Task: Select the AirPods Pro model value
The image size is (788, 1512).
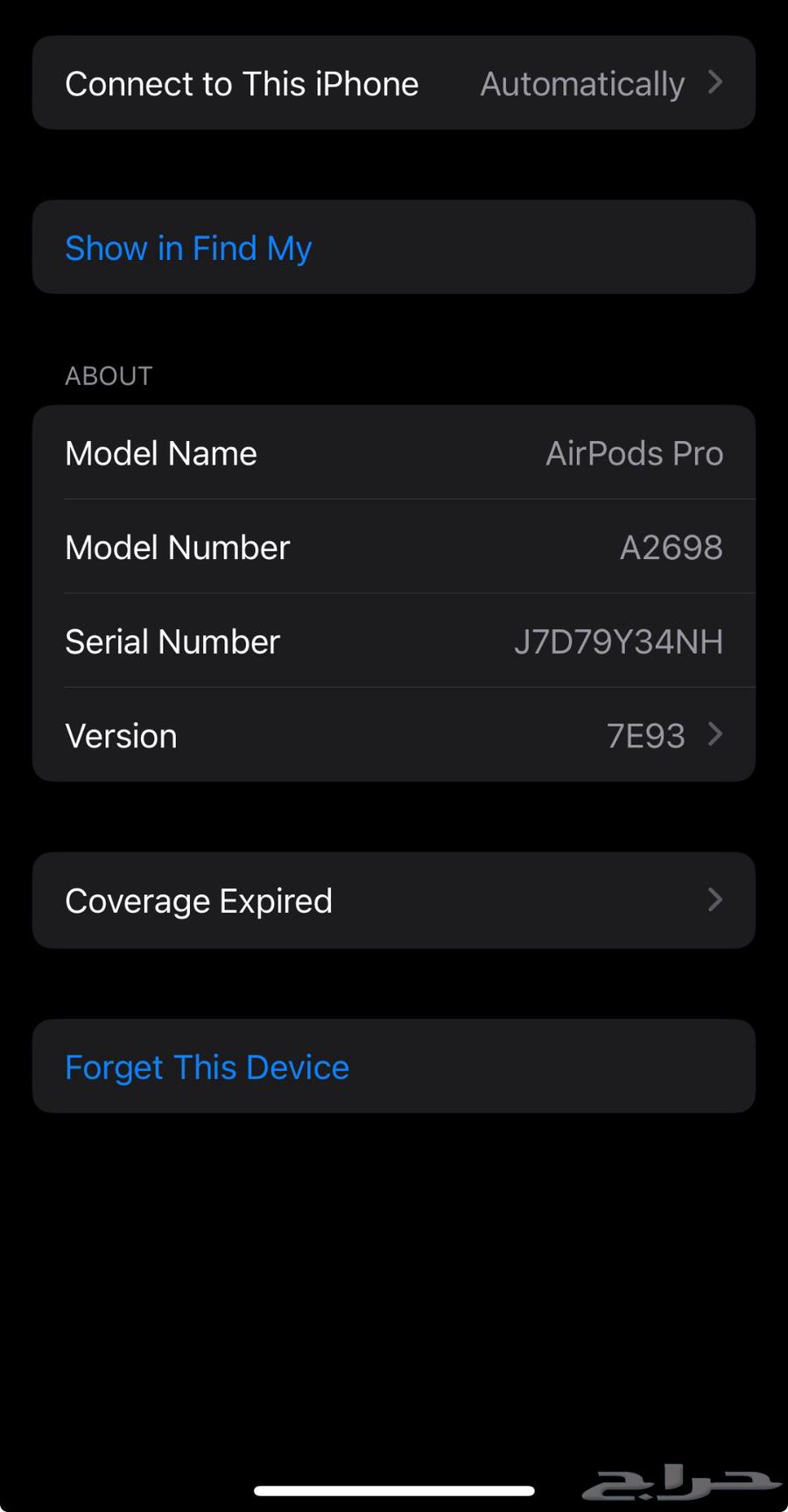Action: click(634, 452)
